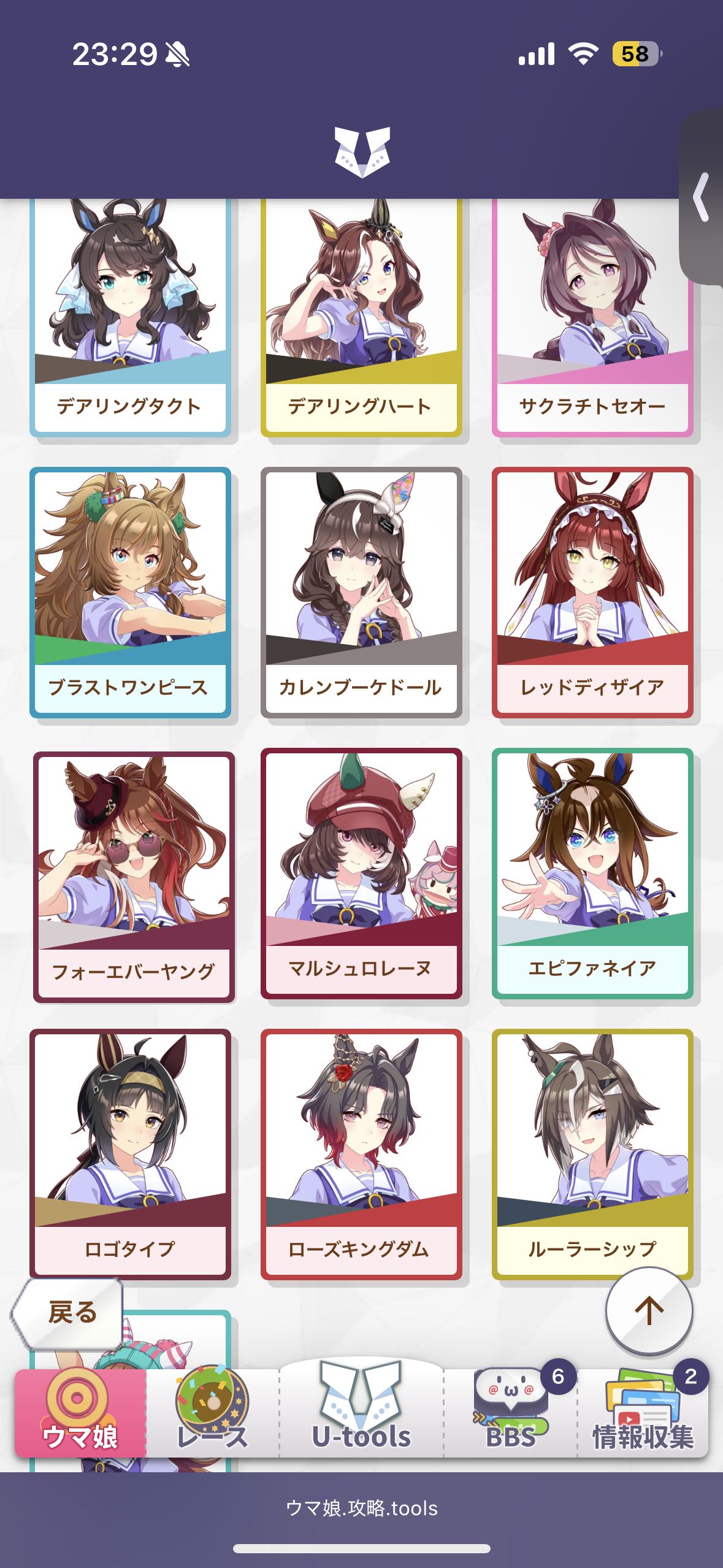Viewport: 723px width, 1568px height.
Task: Switch to the BBS tab
Action: (510, 1413)
